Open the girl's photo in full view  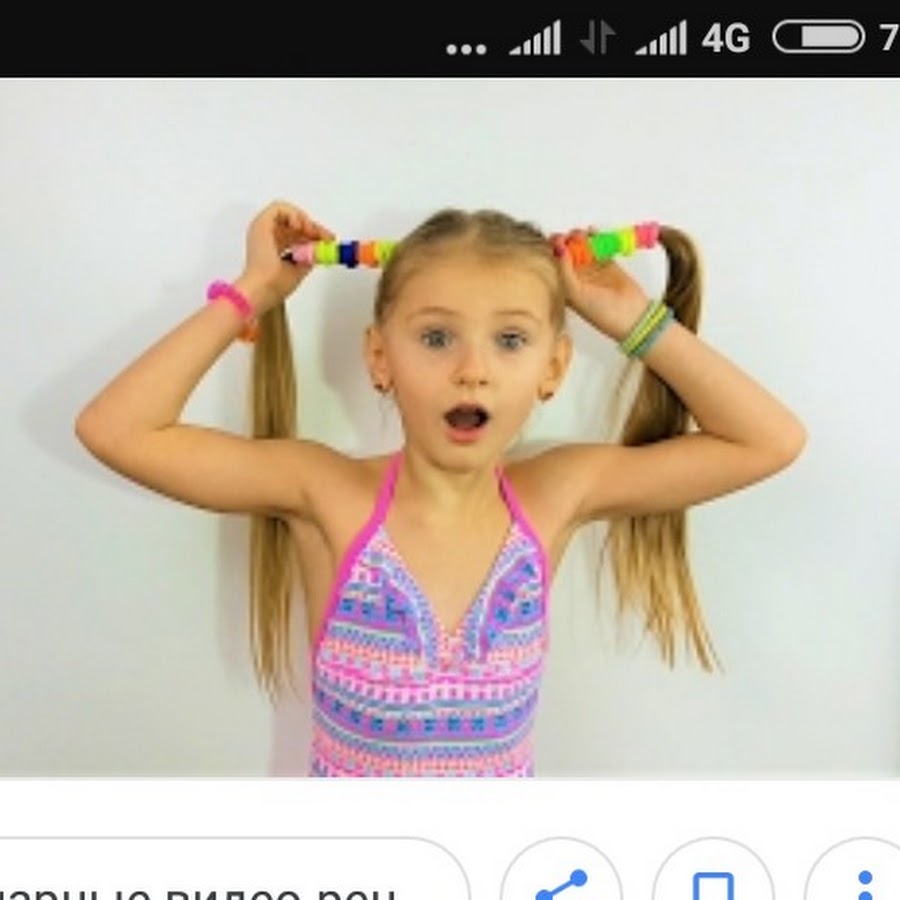pyautogui.click(x=450, y=428)
